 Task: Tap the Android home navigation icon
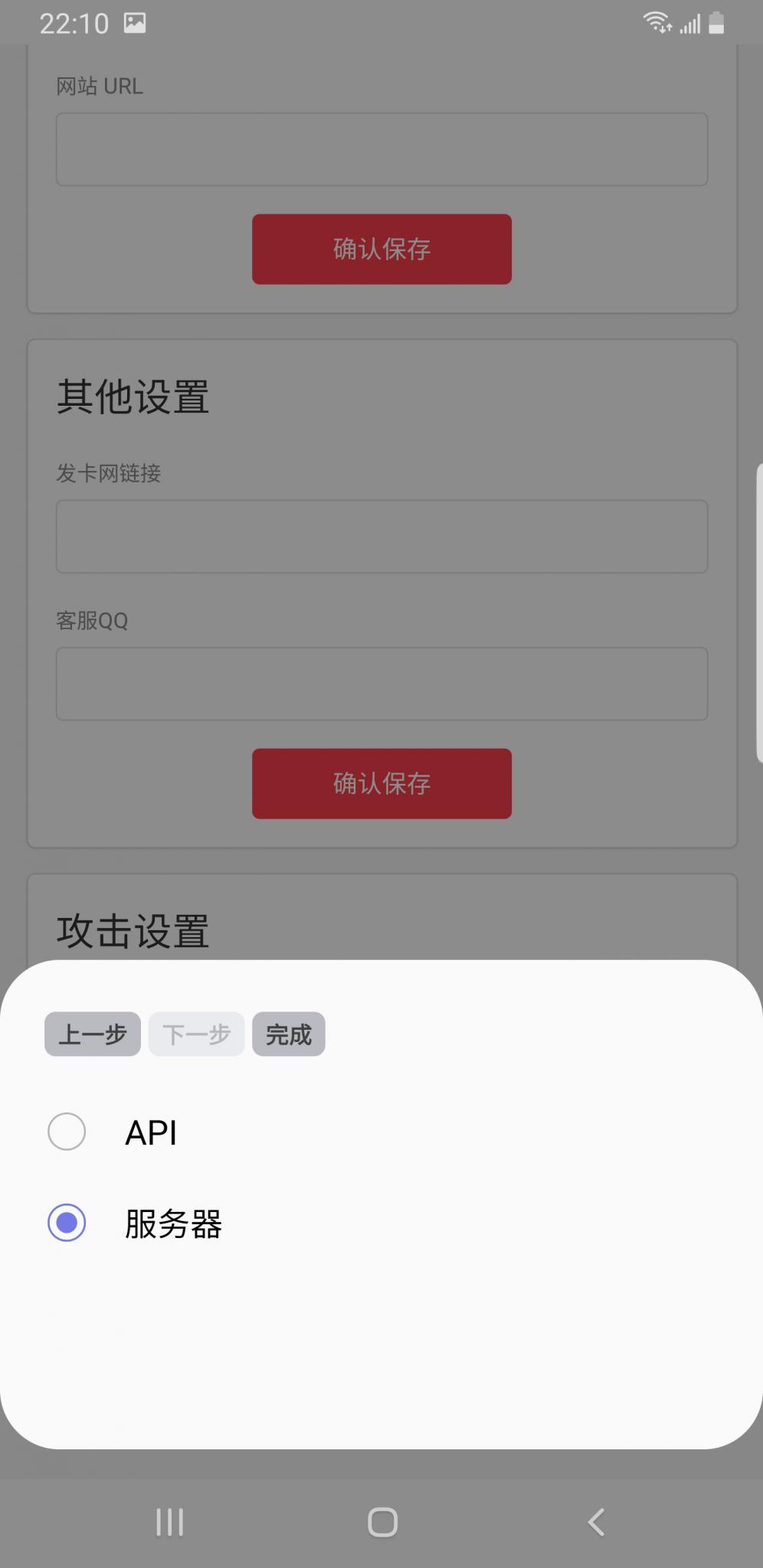point(381,1522)
